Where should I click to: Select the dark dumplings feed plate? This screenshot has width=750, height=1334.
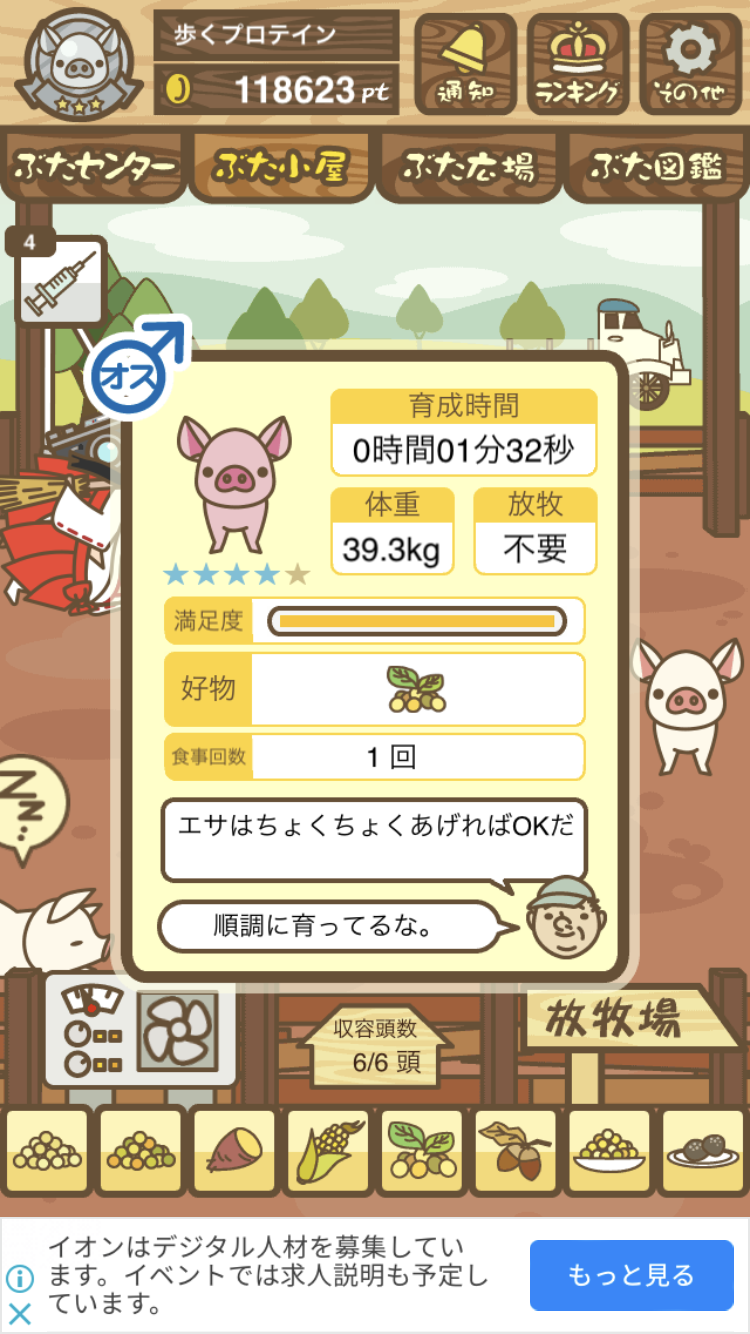(x=703, y=1152)
